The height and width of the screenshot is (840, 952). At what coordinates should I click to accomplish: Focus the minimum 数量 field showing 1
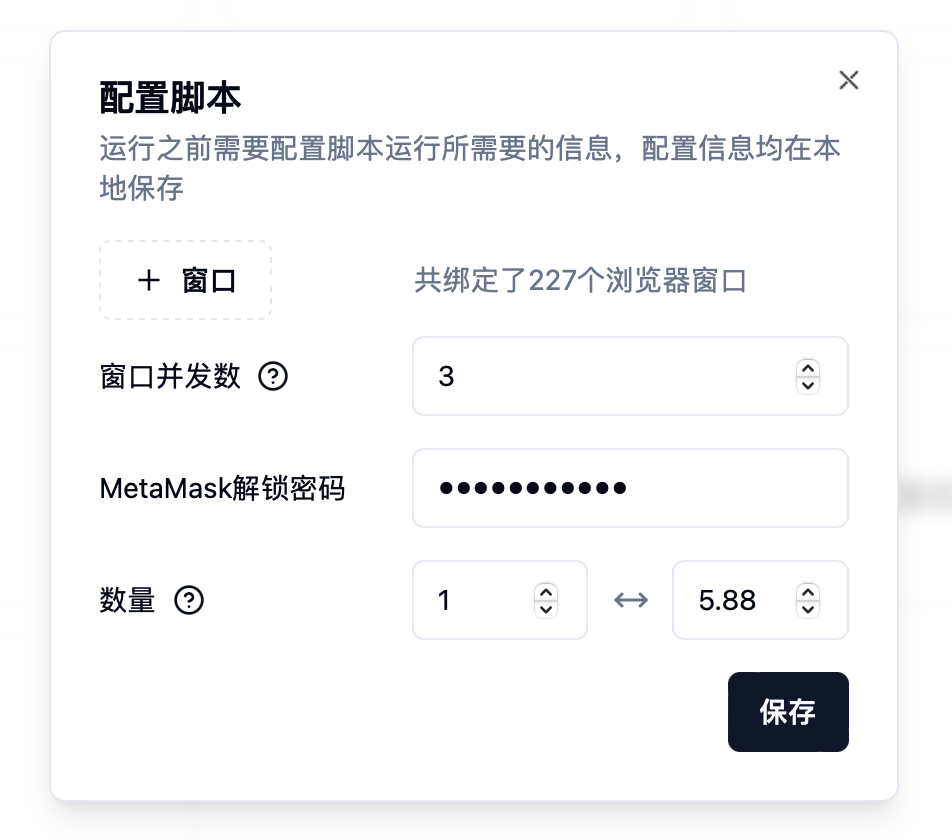coord(480,600)
